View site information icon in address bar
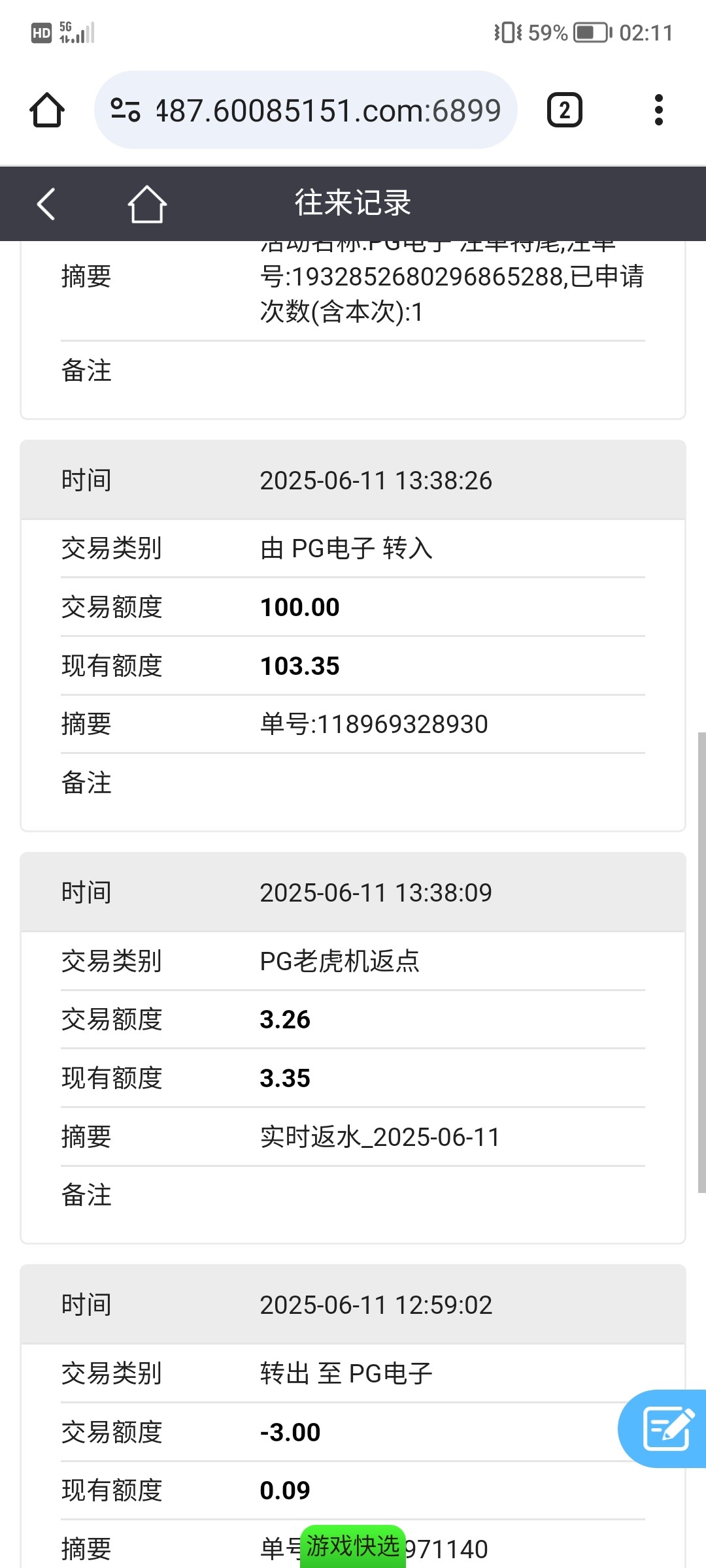The image size is (706, 1568). [125, 110]
